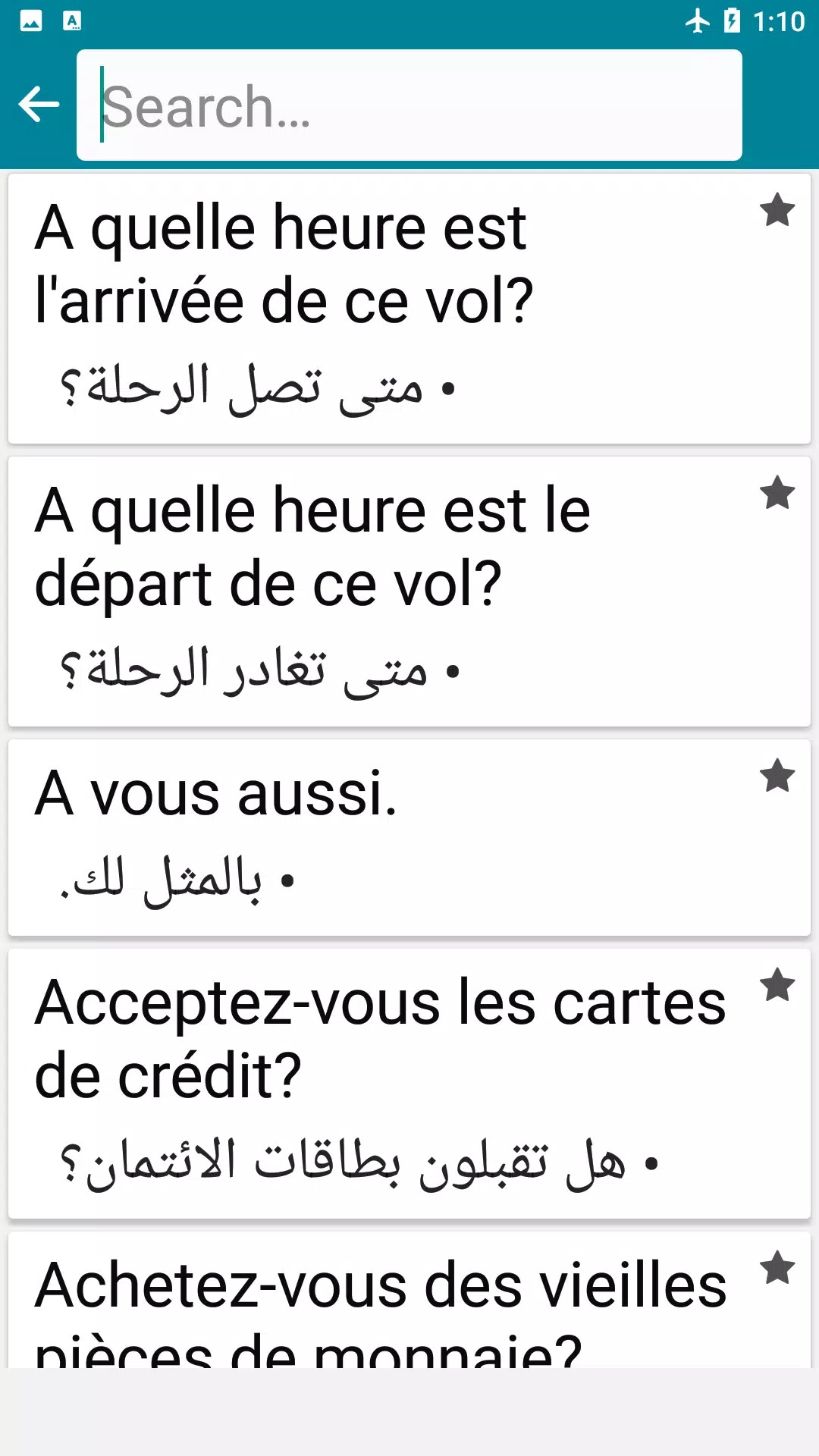Star the vieilles pièces de monnaie phrase

tap(777, 1268)
